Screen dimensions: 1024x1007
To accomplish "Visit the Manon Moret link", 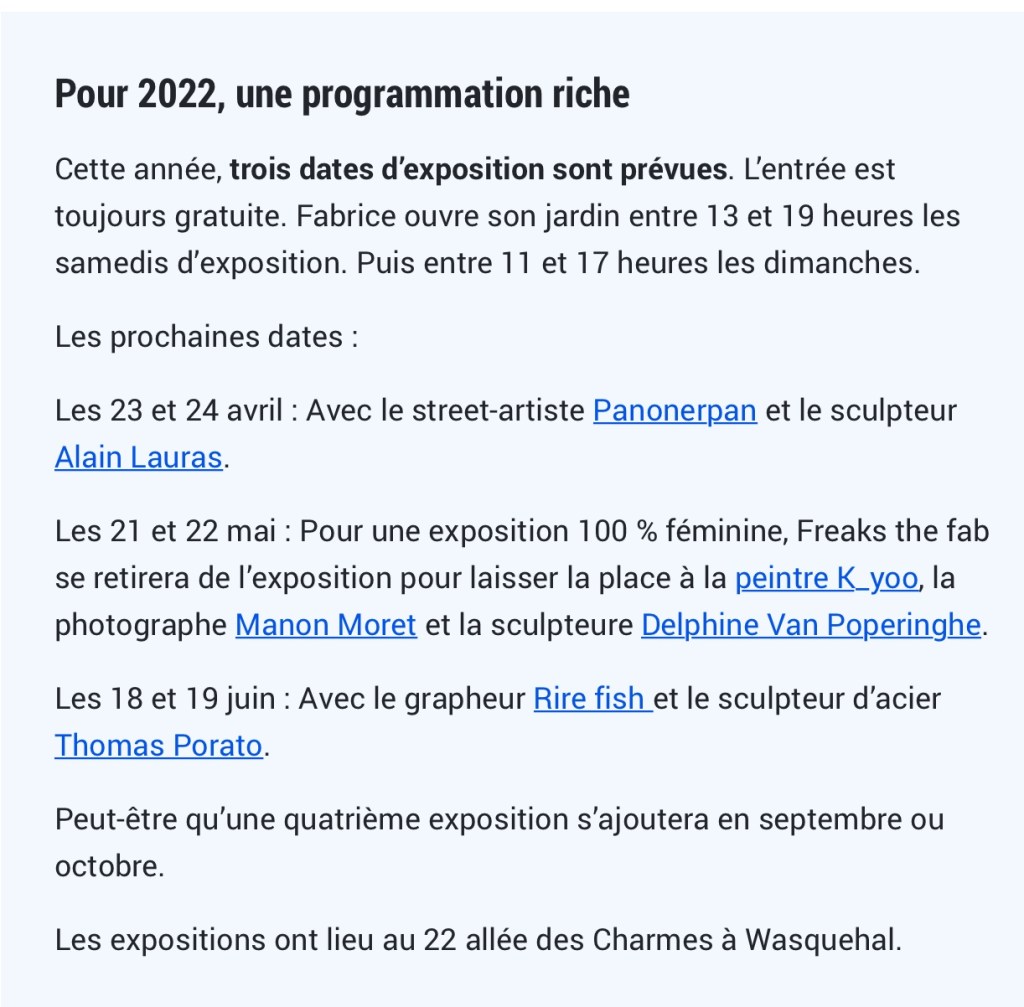I will (326, 625).
